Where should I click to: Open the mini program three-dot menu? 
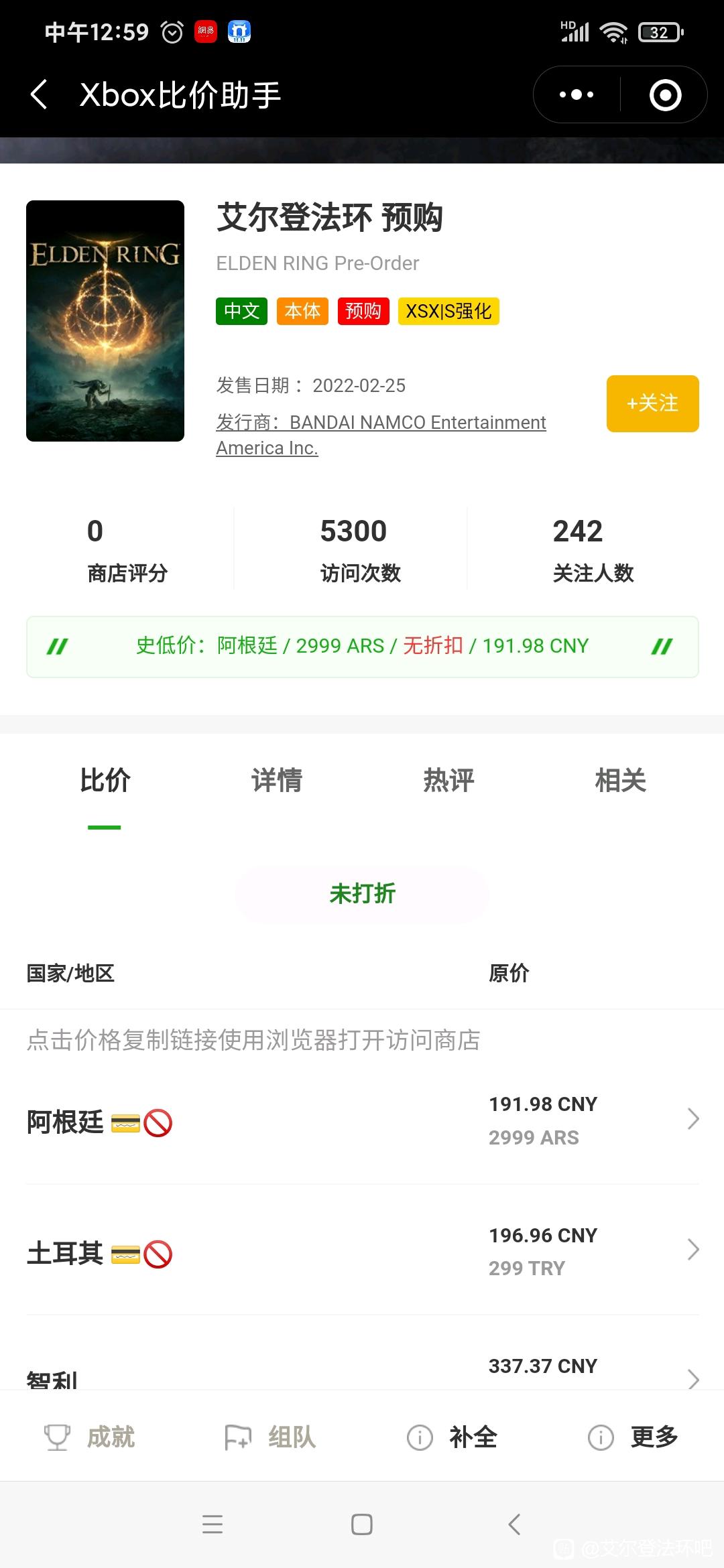pos(577,94)
